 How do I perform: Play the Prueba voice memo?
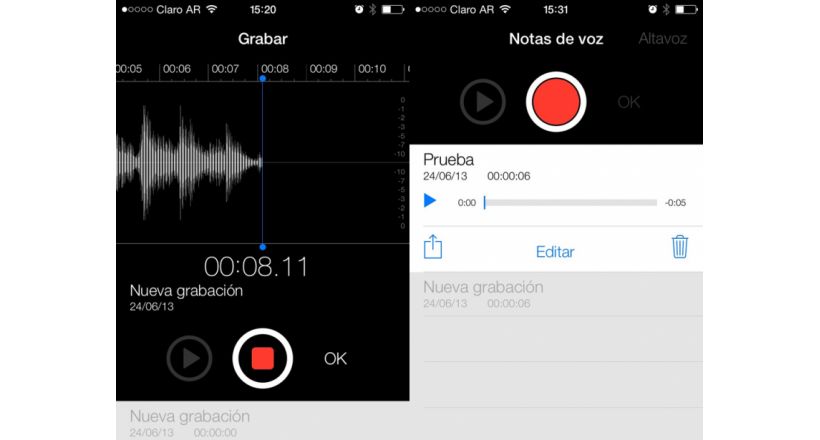(430, 201)
